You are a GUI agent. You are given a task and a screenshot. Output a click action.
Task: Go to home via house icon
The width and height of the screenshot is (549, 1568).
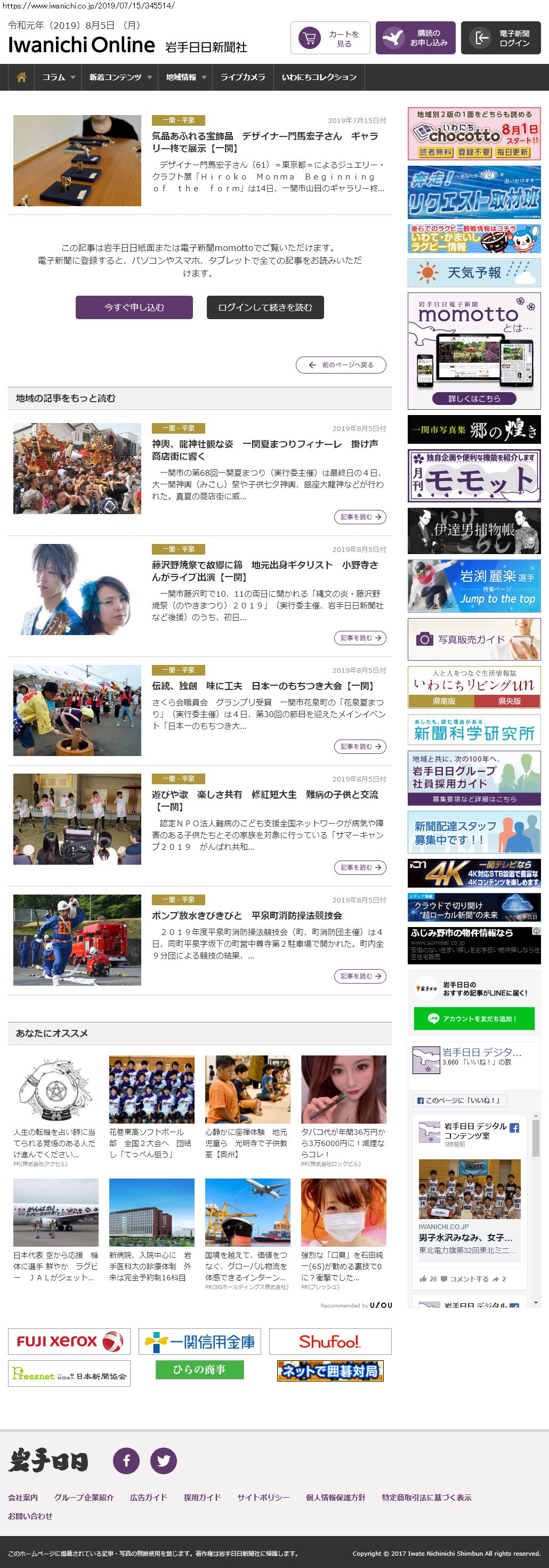tap(21, 77)
